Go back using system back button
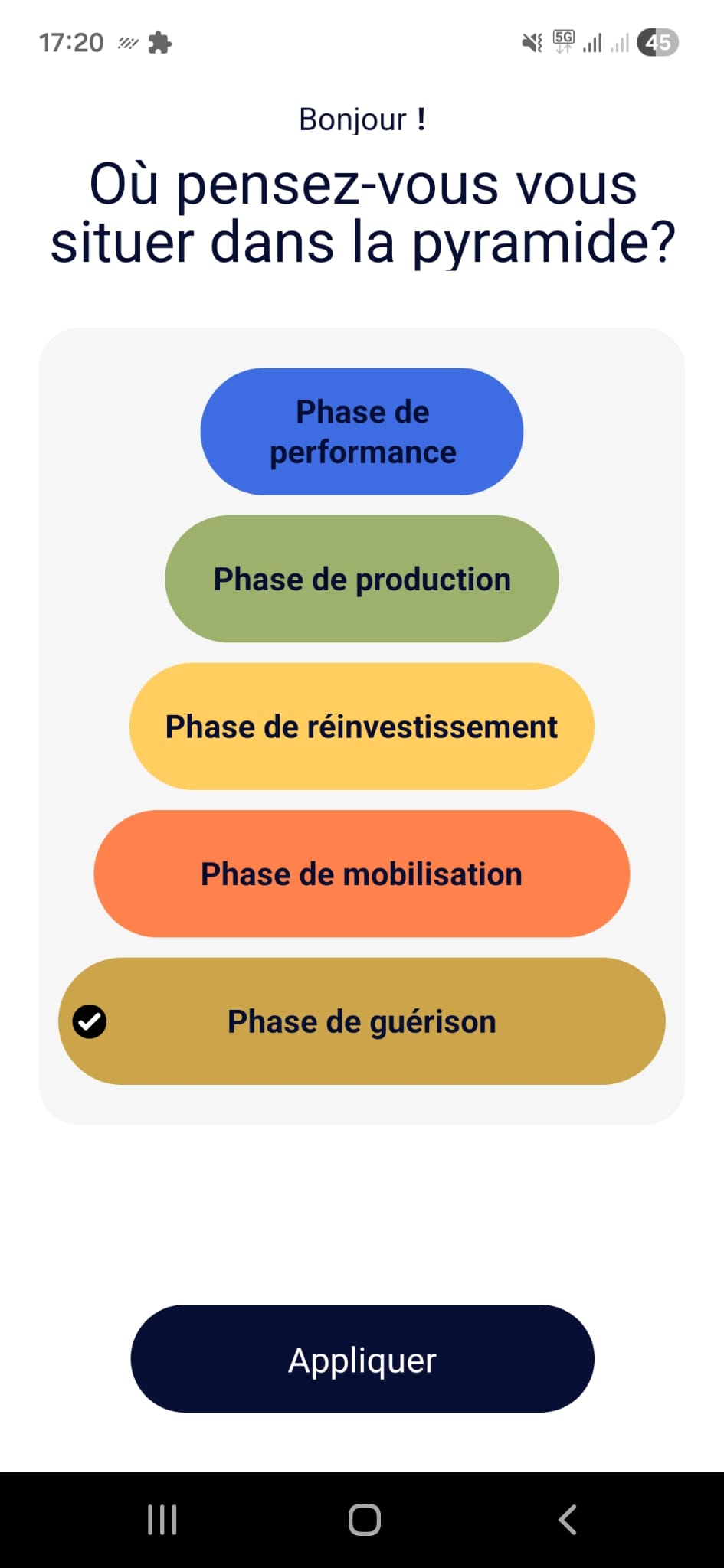 tap(567, 1520)
